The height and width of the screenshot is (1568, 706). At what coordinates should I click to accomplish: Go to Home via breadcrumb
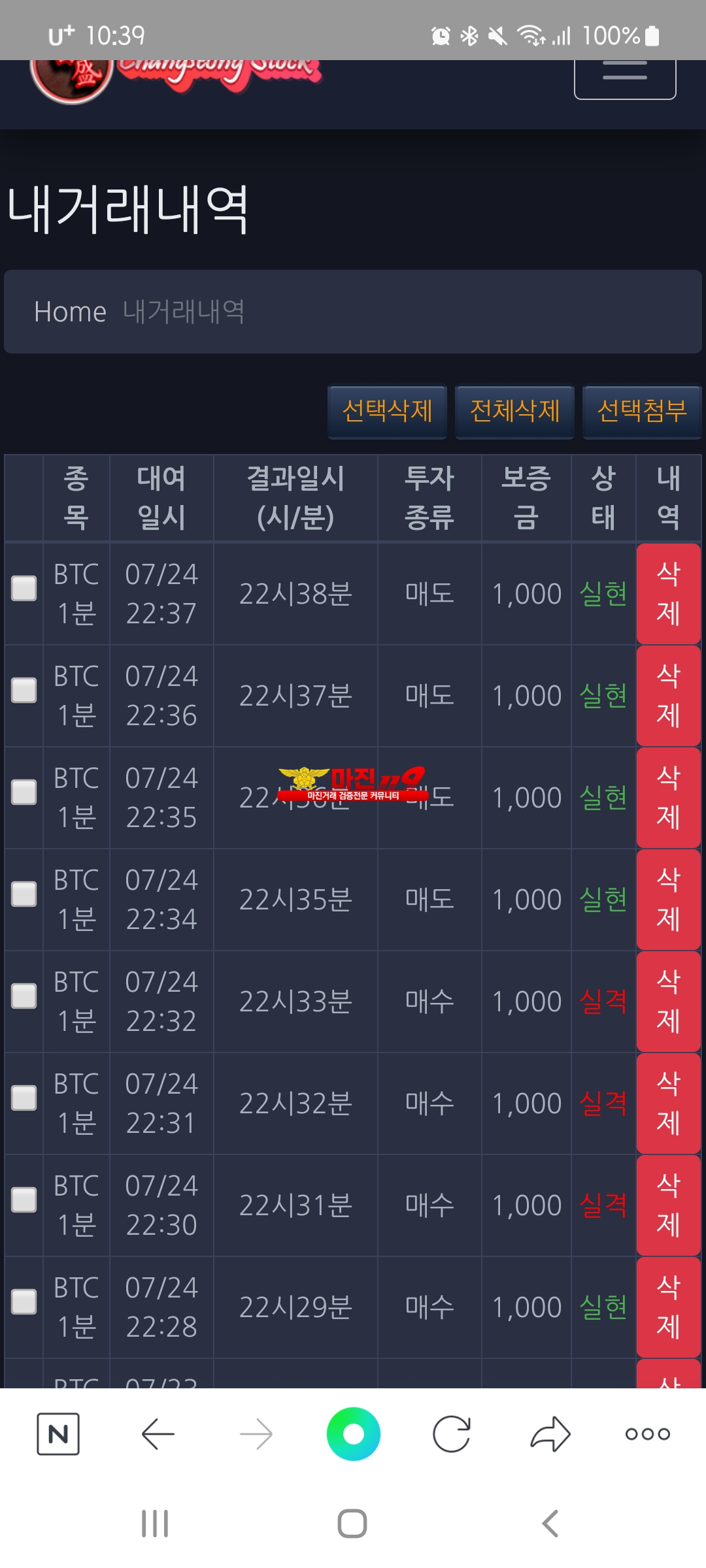(x=70, y=312)
